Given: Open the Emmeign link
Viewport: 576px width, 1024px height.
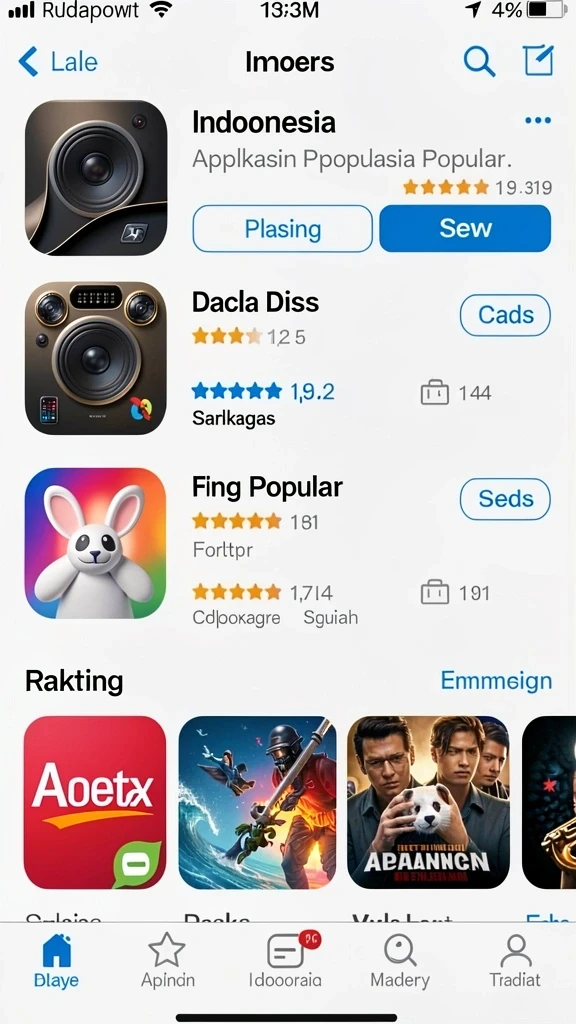Looking at the screenshot, I should click(496, 680).
